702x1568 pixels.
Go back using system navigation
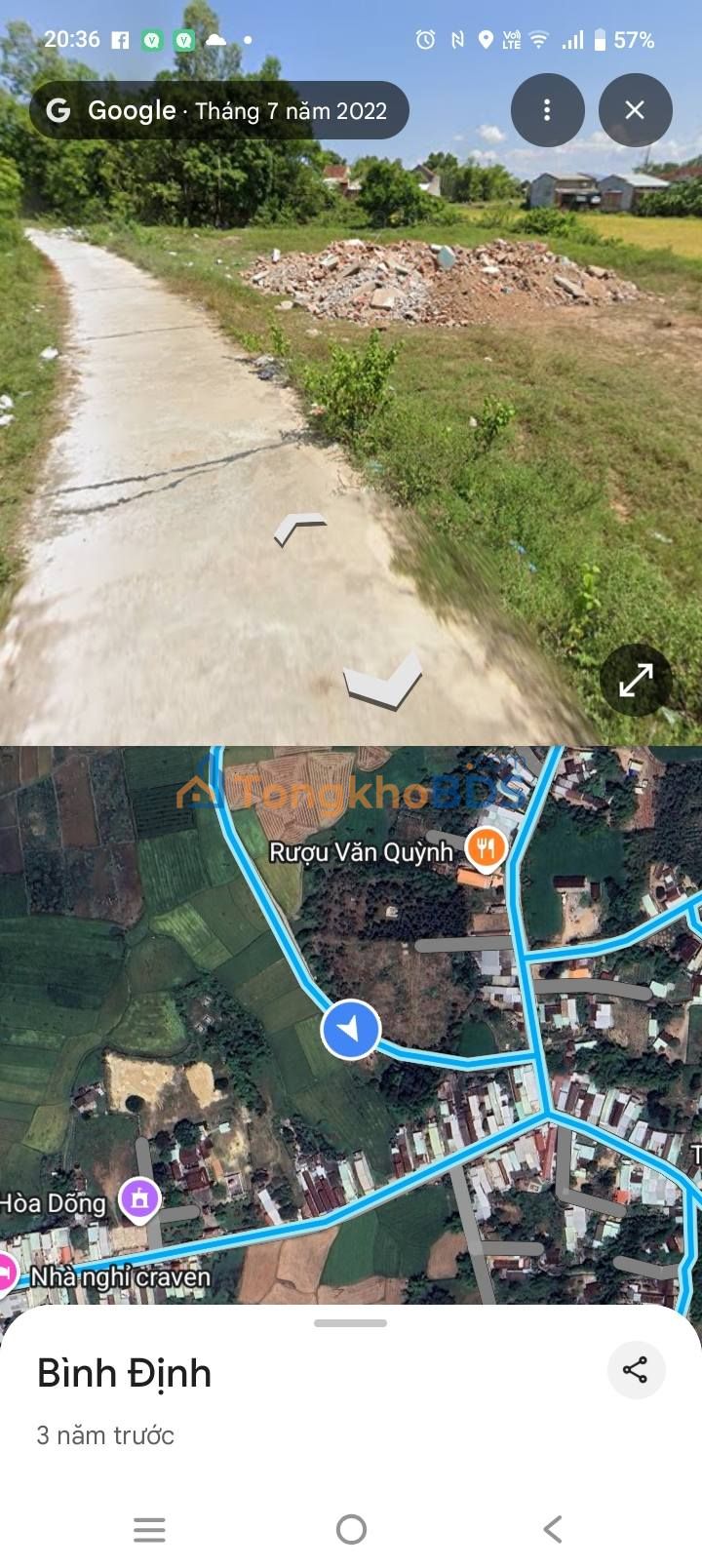(x=553, y=1529)
